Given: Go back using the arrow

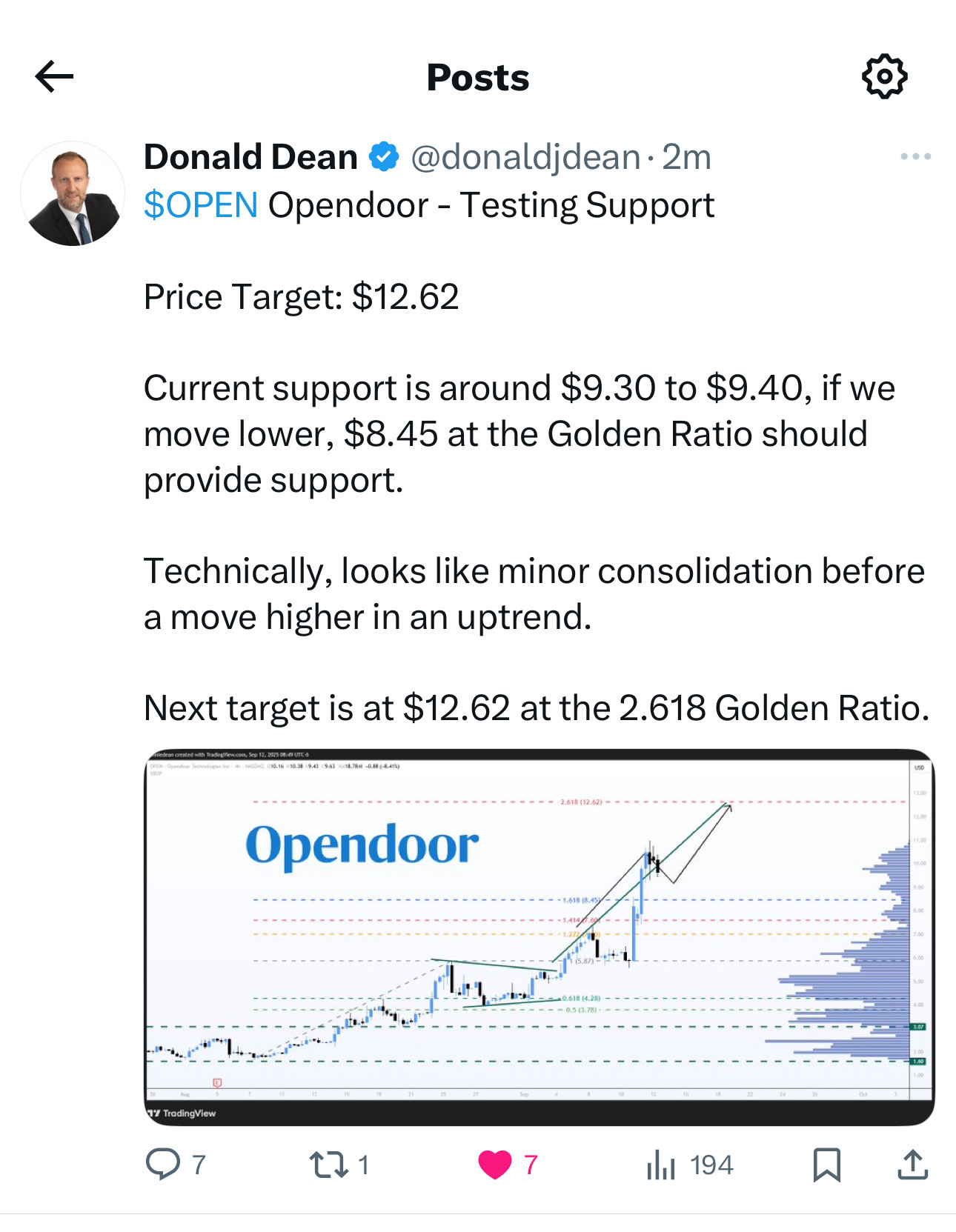Looking at the screenshot, I should [54, 76].
